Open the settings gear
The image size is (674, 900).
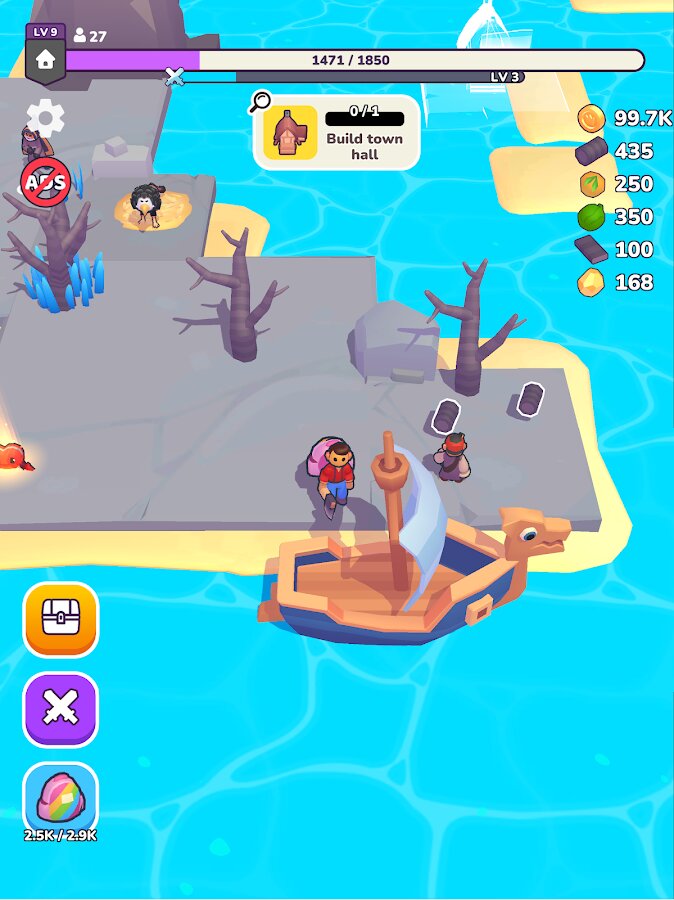click(x=45, y=118)
